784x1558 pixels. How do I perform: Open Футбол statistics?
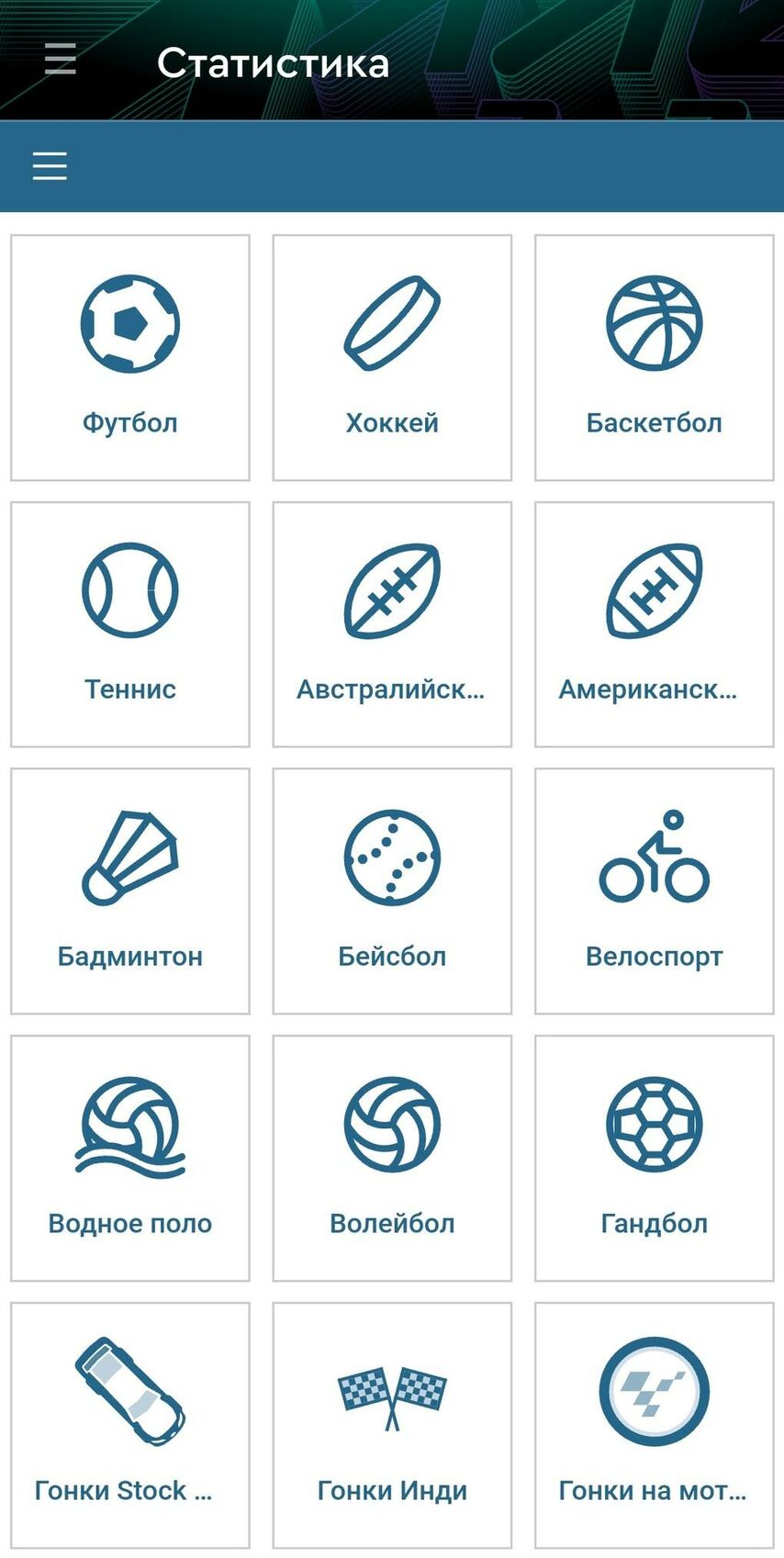point(130,358)
